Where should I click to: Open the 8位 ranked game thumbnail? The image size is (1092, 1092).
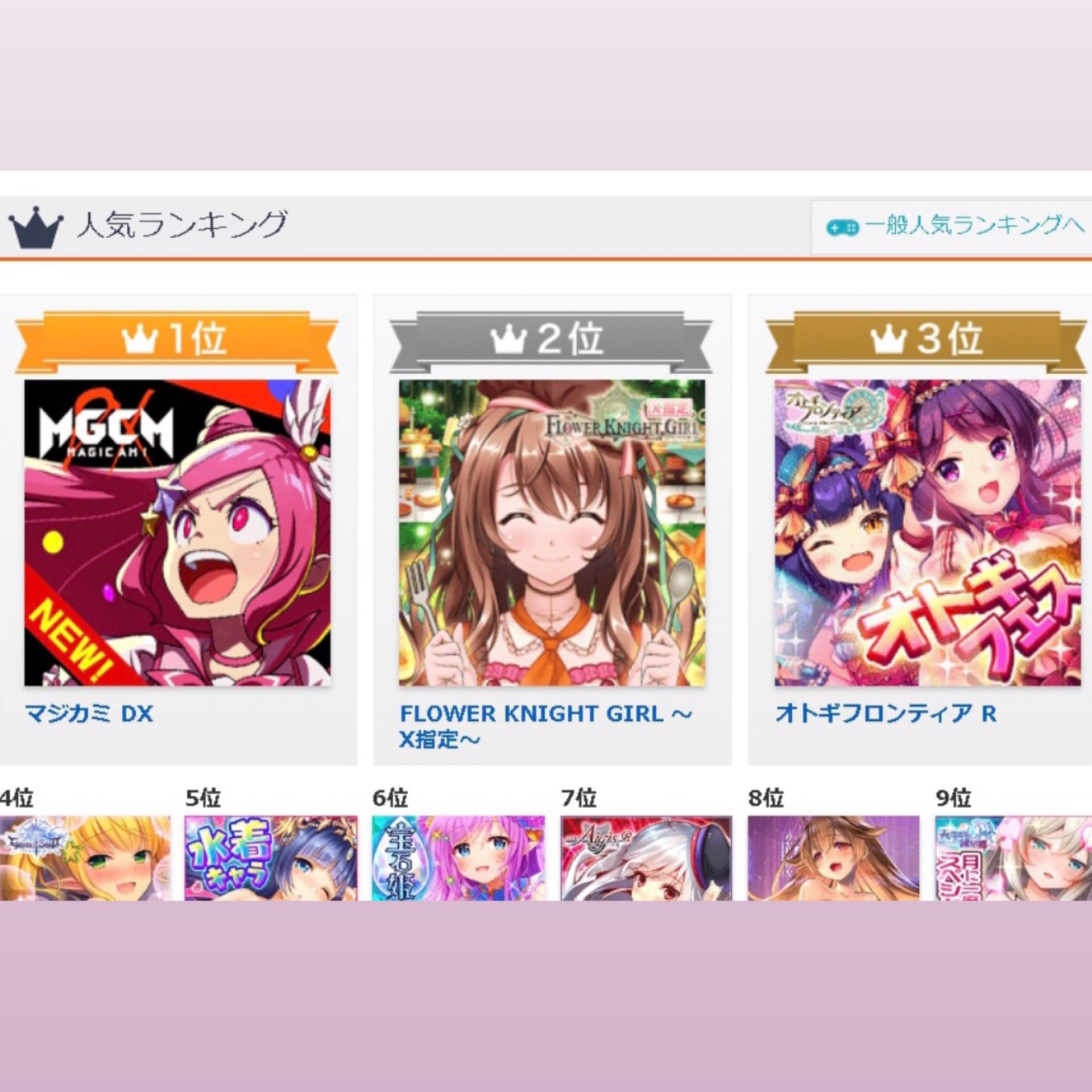(x=833, y=858)
